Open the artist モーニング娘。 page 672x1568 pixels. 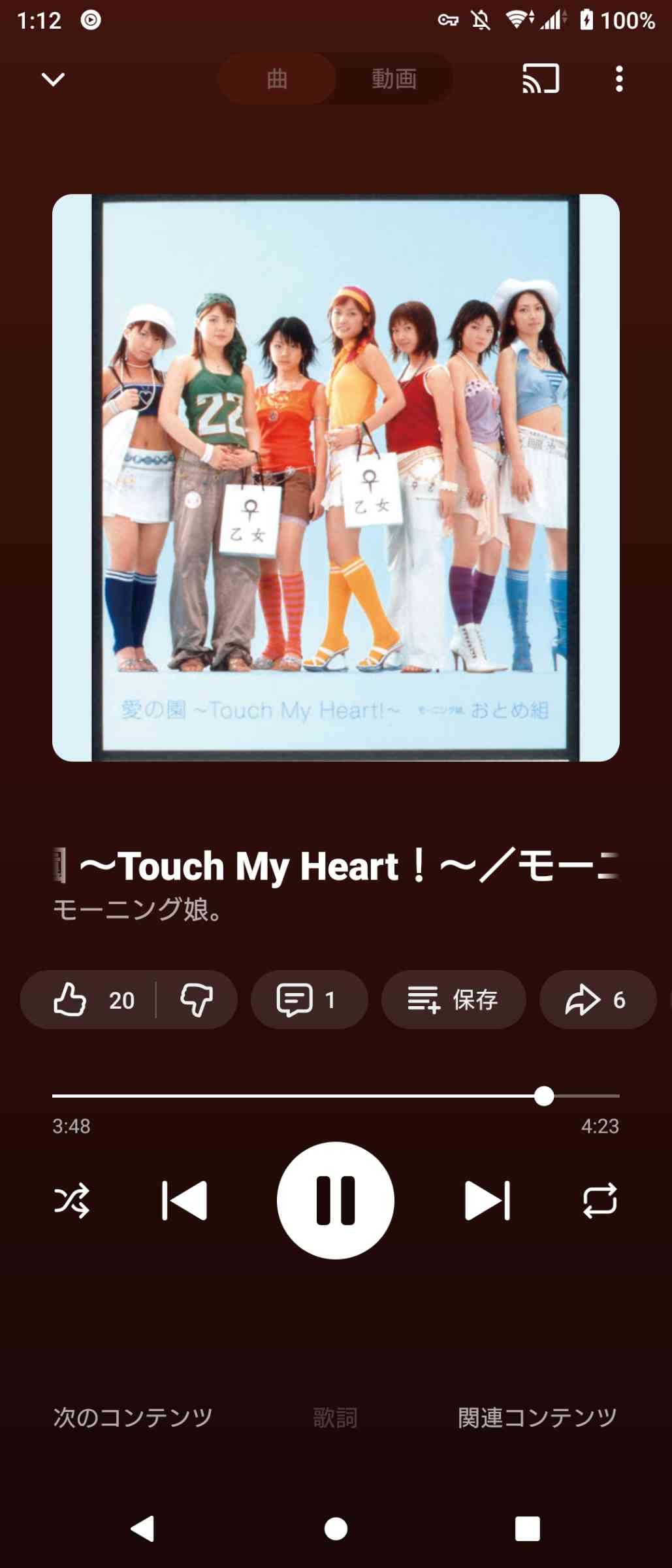click(x=137, y=909)
